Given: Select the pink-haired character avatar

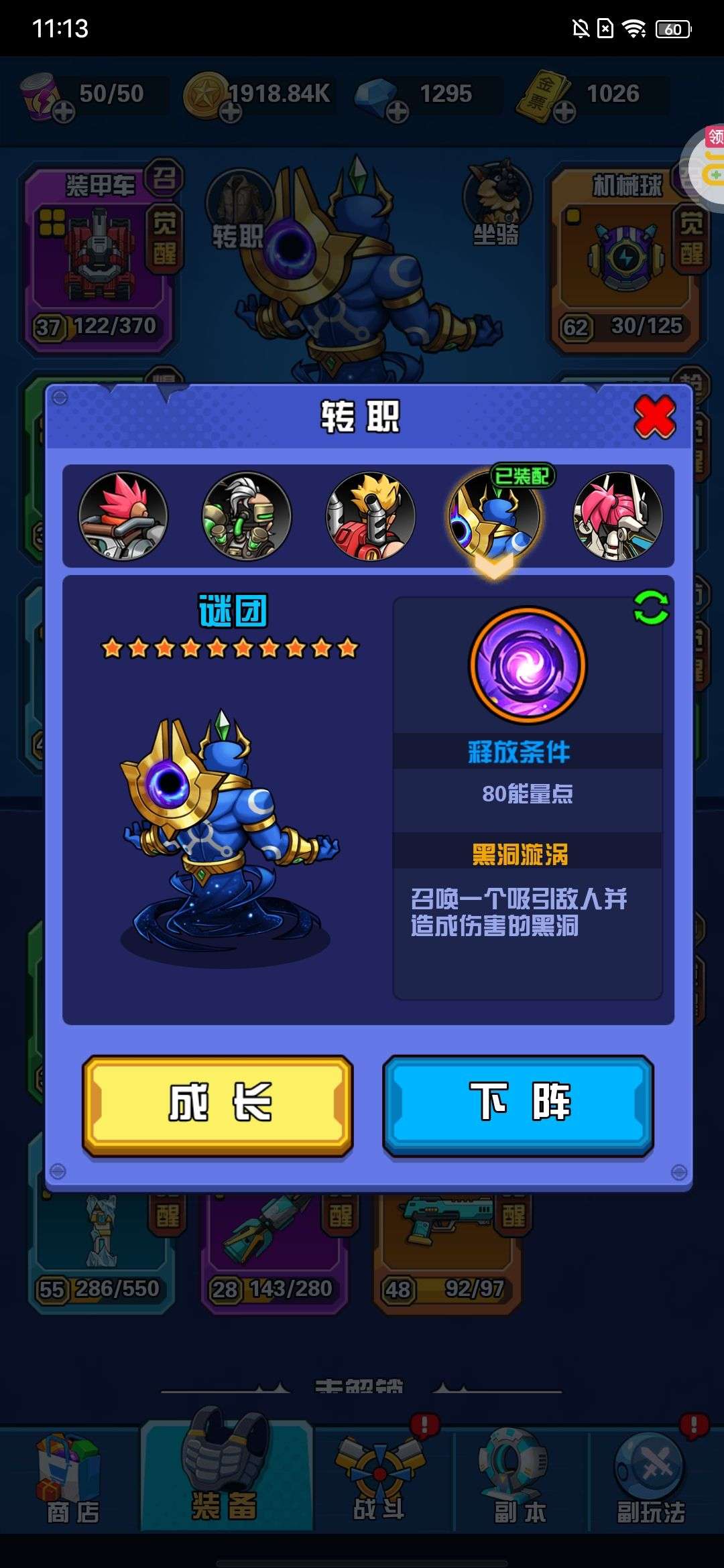Looking at the screenshot, I should coord(618,516).
